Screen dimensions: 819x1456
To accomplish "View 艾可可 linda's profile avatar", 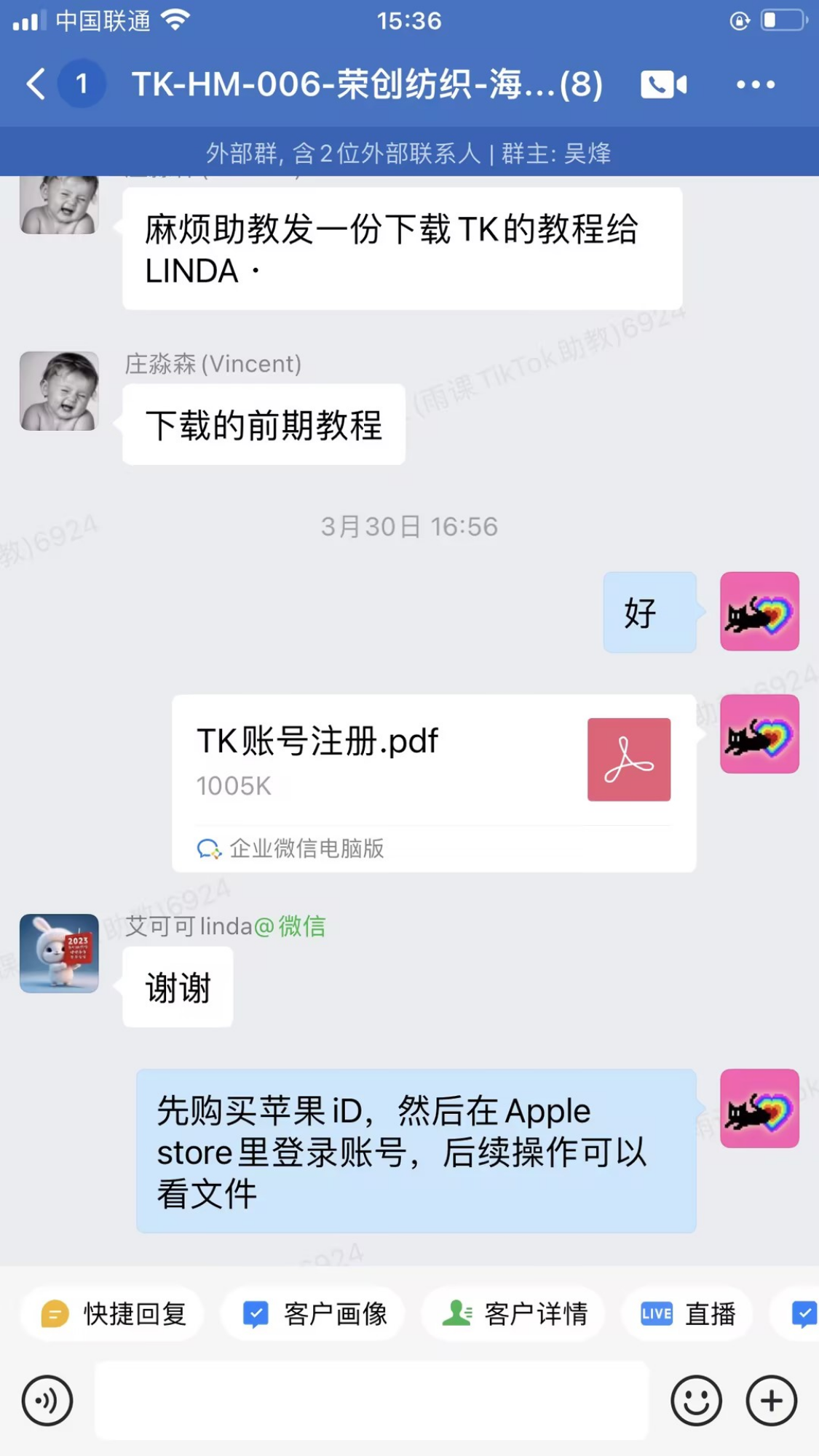I will (59, 953).
